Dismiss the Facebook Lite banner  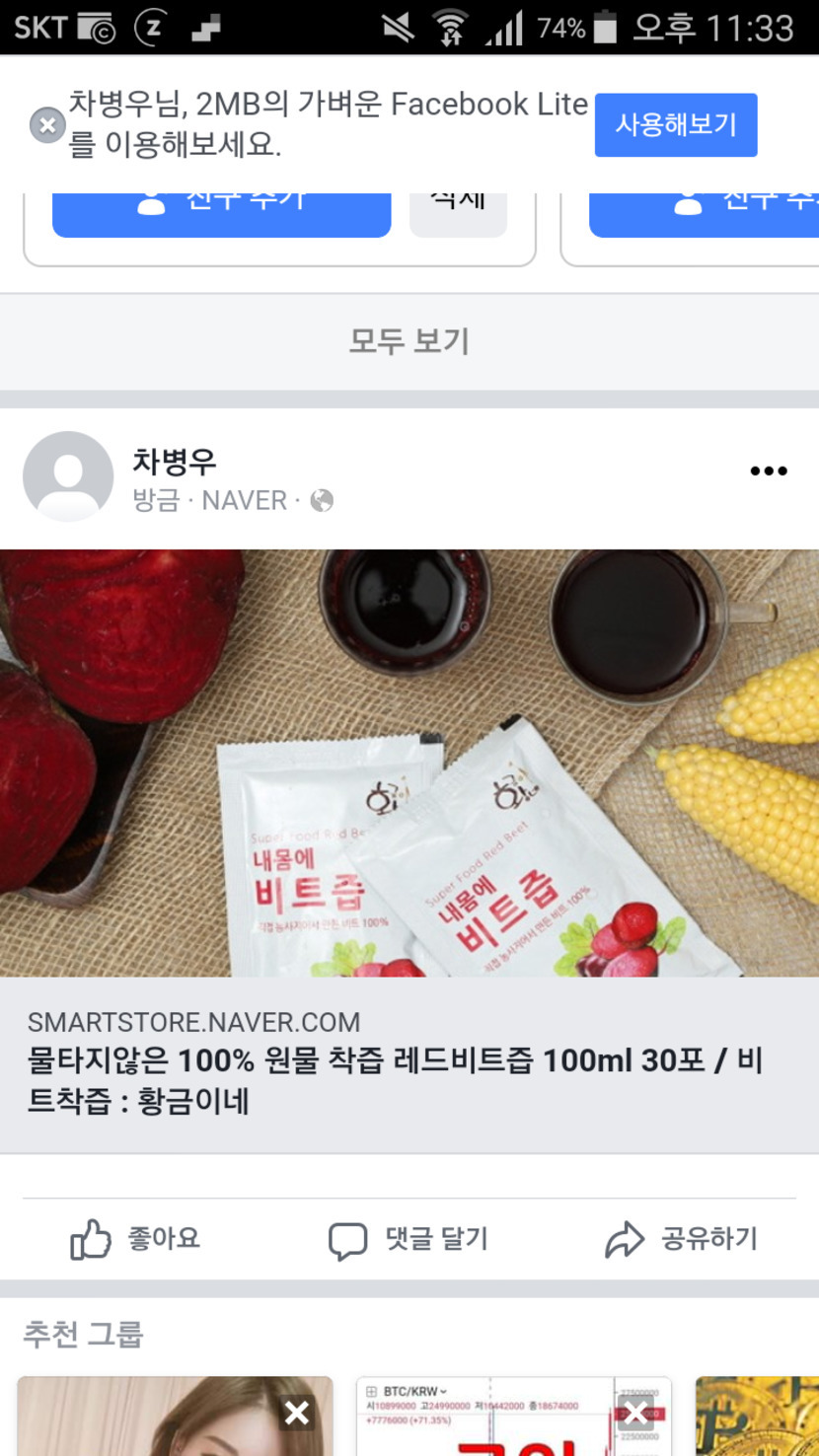46,126
